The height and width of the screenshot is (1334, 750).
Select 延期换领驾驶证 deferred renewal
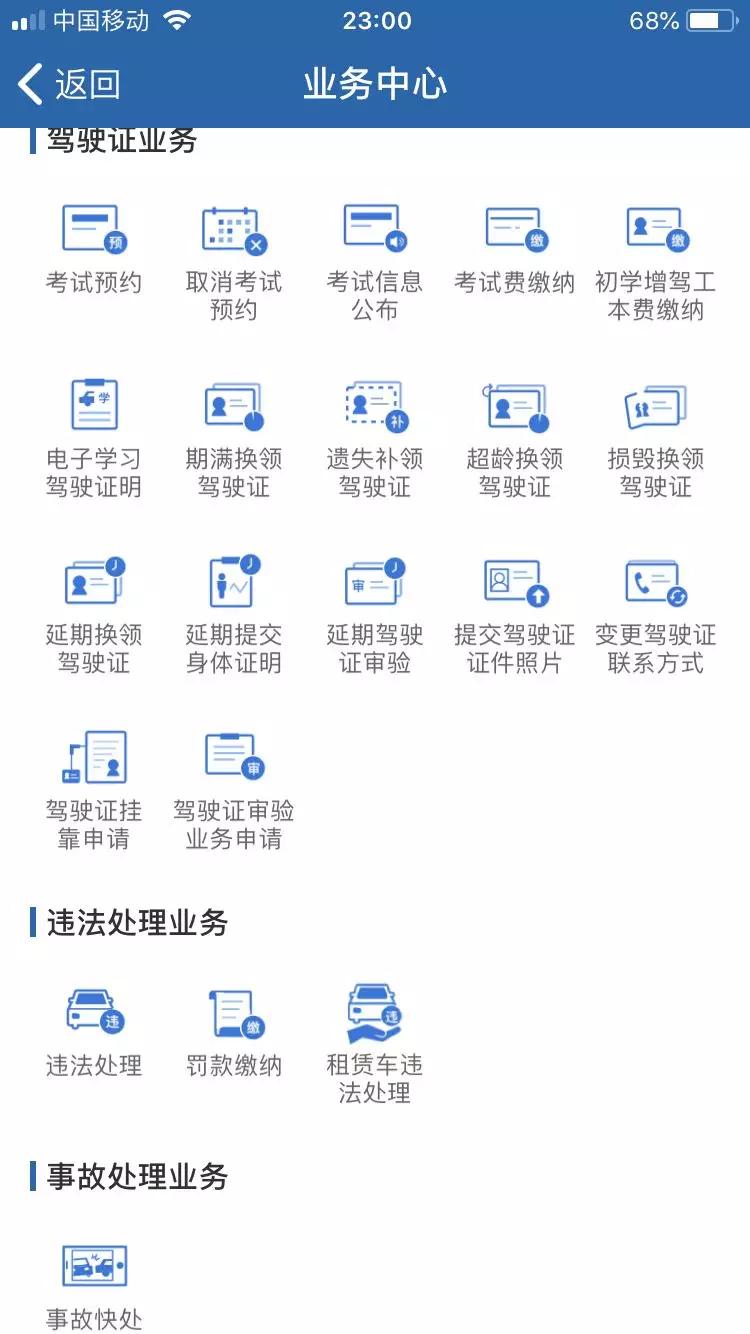pos(93,604)
